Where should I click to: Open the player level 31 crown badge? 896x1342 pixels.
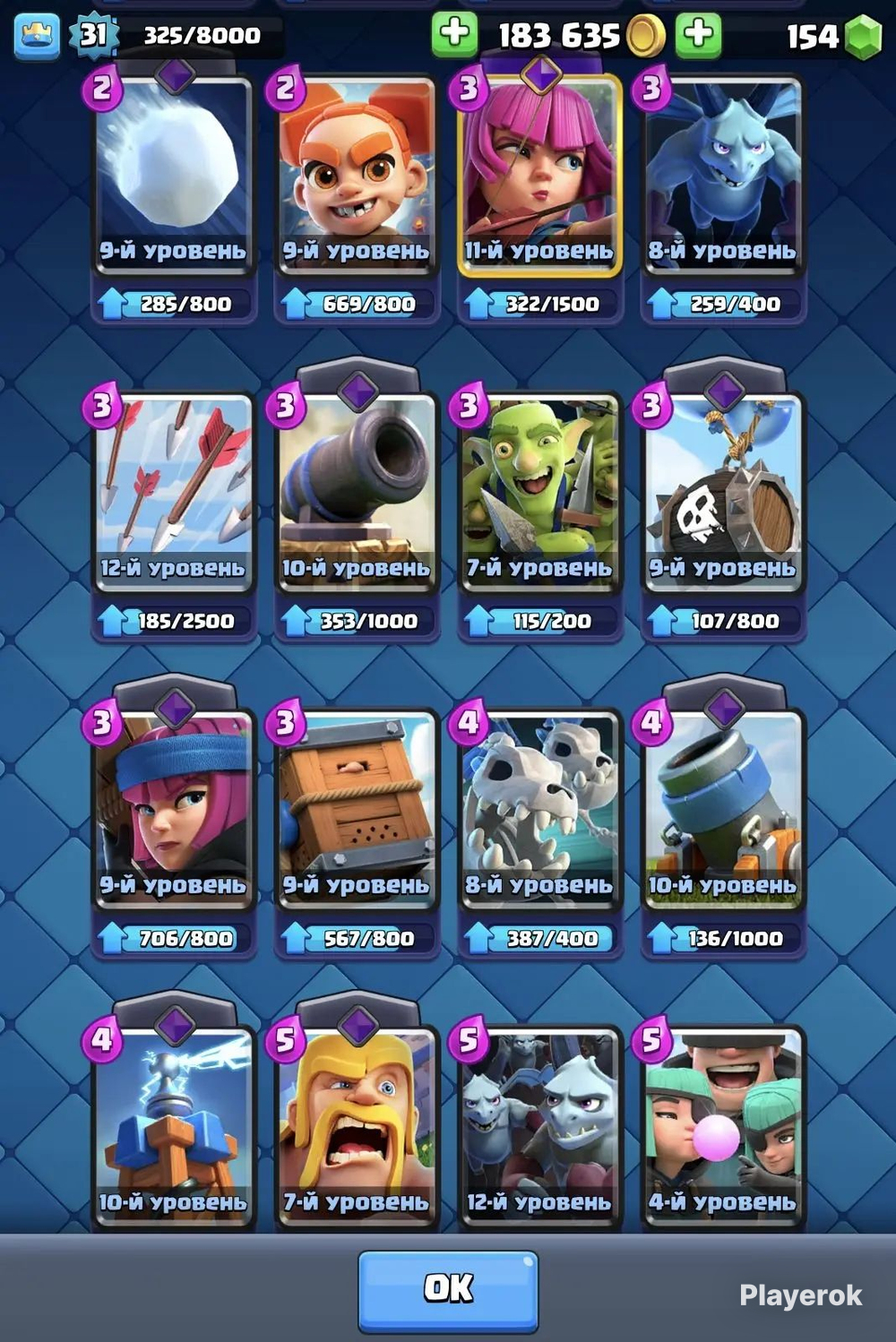pos(38,34)
